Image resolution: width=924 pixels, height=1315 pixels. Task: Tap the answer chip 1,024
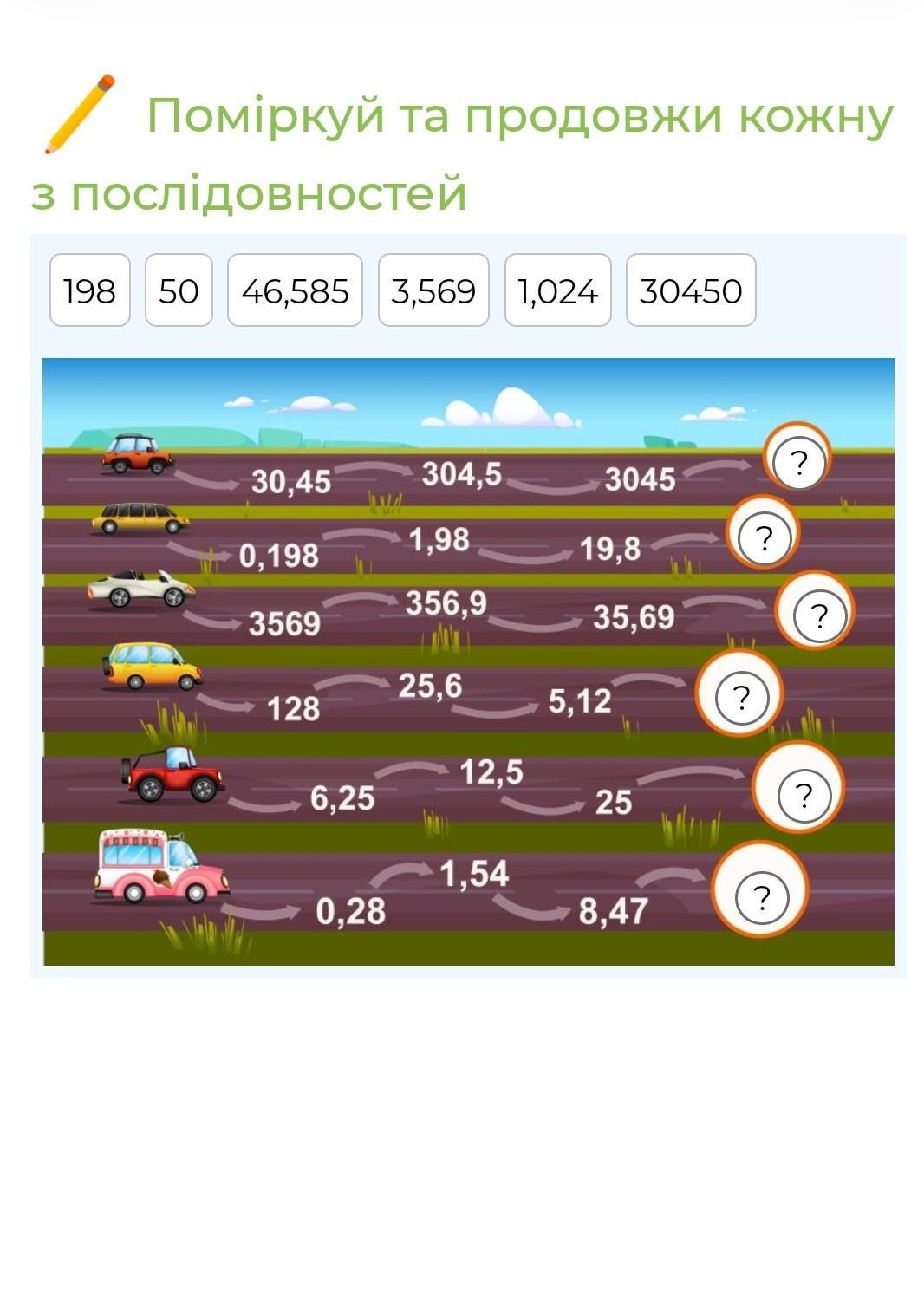(x=558, y=290)
